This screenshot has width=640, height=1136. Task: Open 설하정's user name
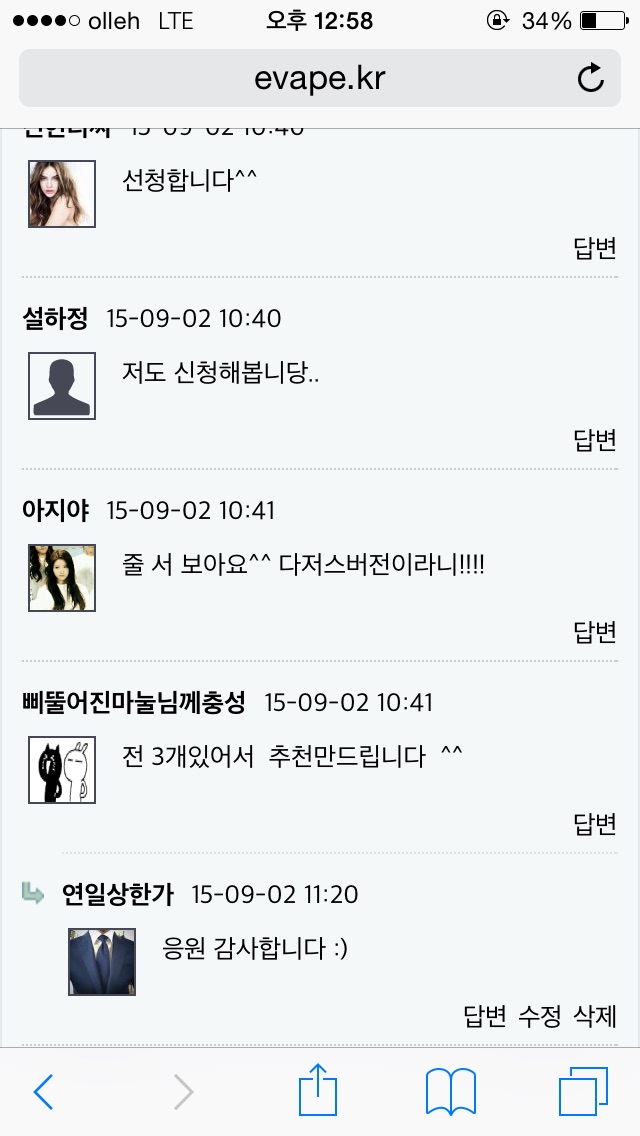coord(55,318)
